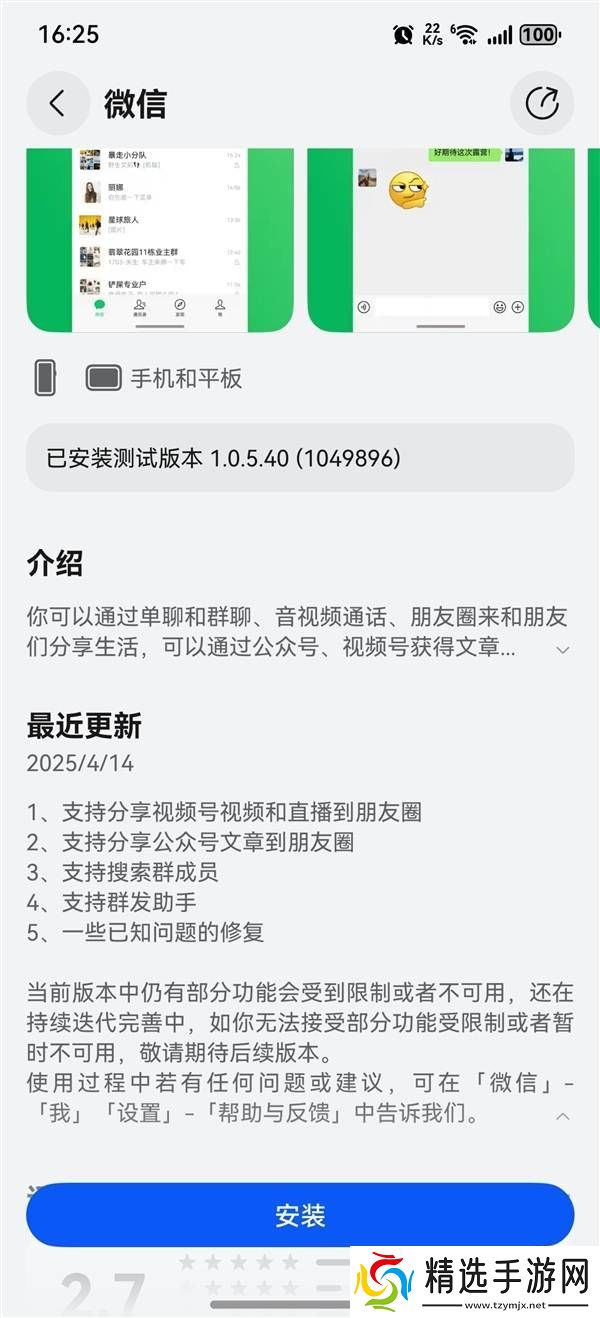This screenshot has height=1318, width=600.
Task: Go back from the 微信 page
Action: (58, 103)
